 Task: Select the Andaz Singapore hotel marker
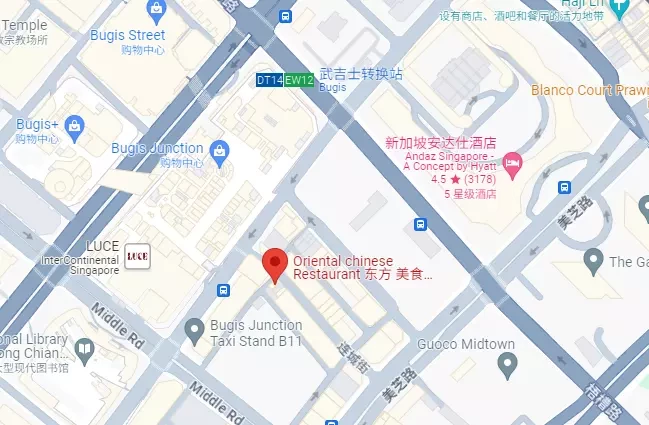[513, 163]
